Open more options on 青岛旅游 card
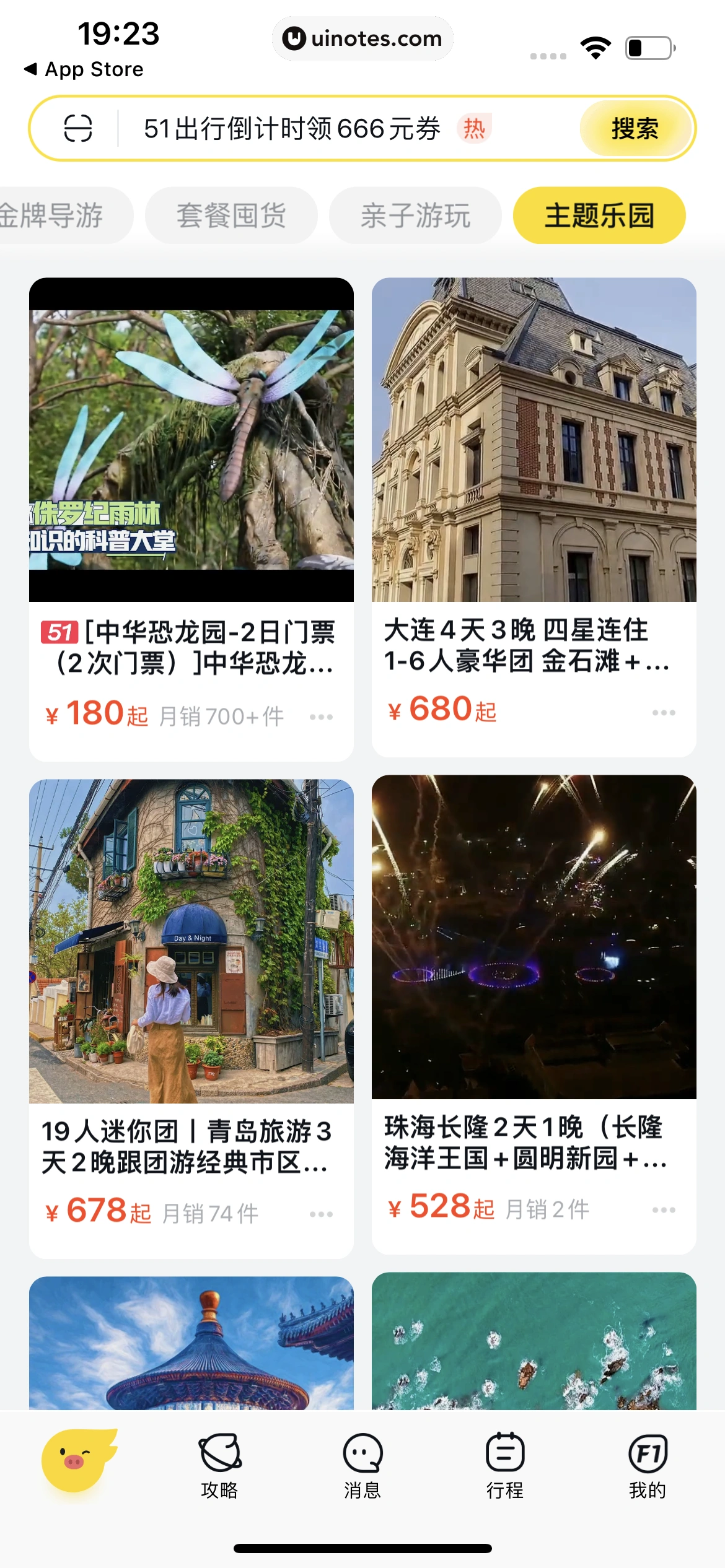The height and width of the screenshot is (1568, 725). [x=321, y=1214]
